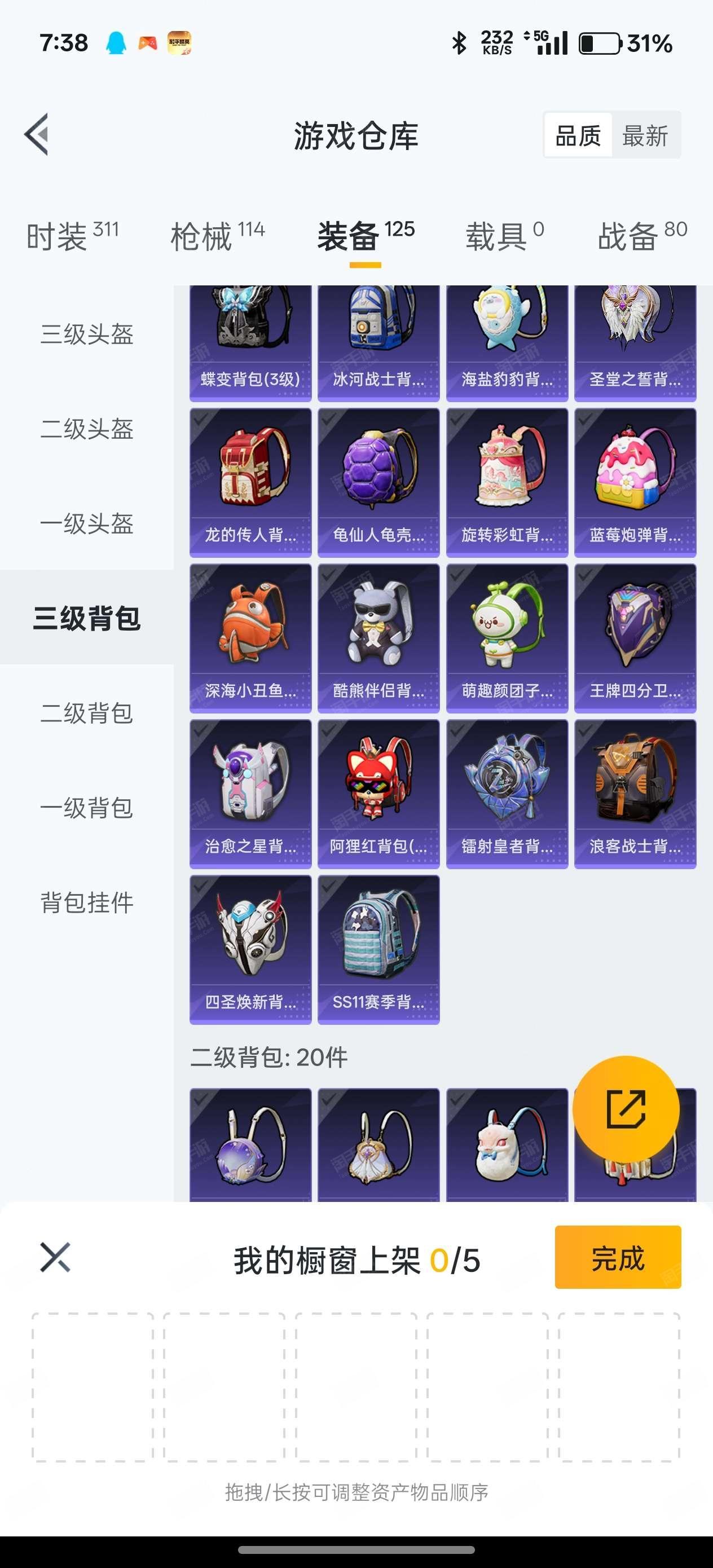Switch to the 载具 tab

tap(504, 236)
